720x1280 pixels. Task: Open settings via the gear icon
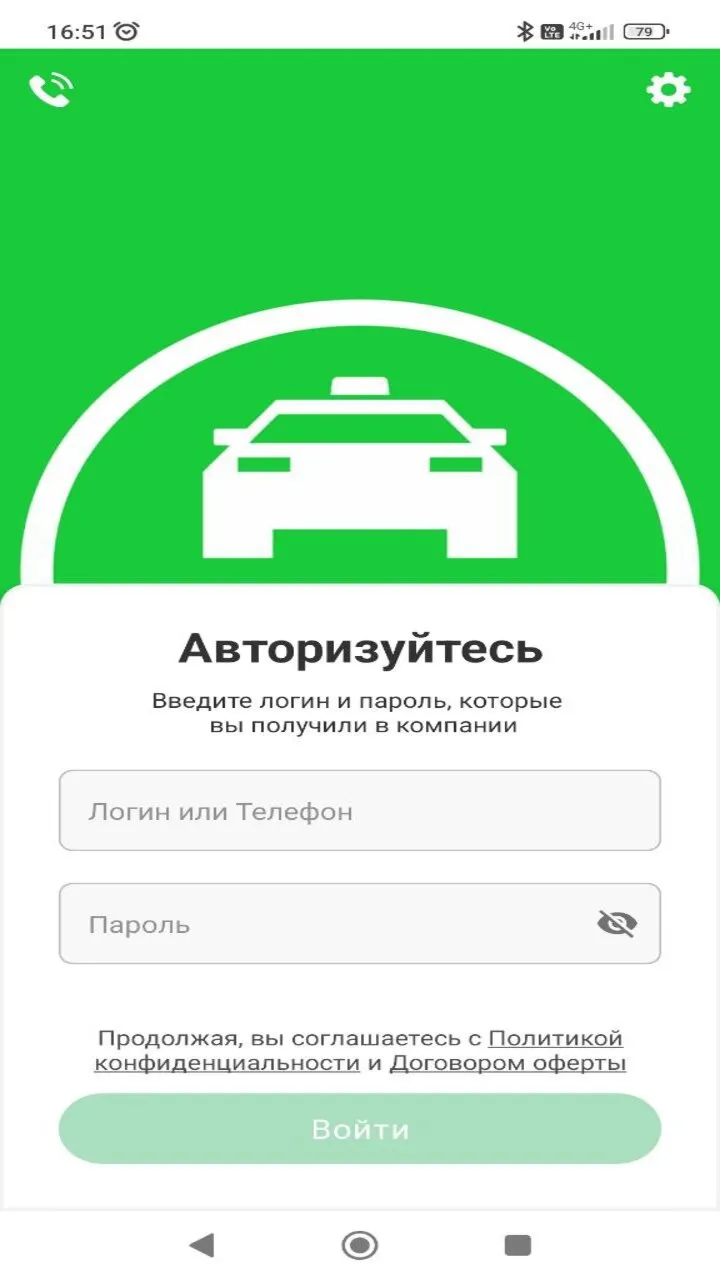pyautogui.click(x=668, y=91)
